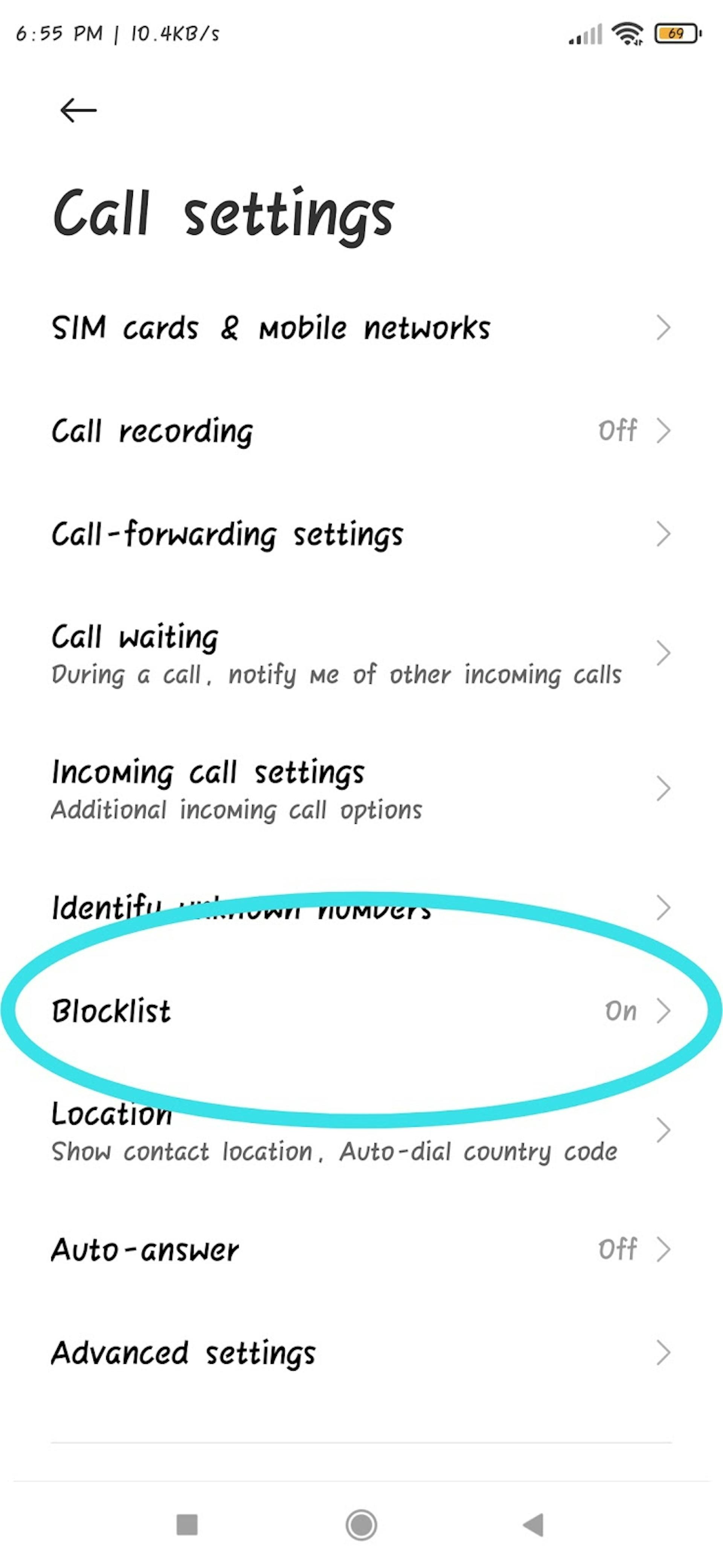Open Call-forwarding settings
Image resolution: width=723 pixels, height=1568 pixels.
361,534
